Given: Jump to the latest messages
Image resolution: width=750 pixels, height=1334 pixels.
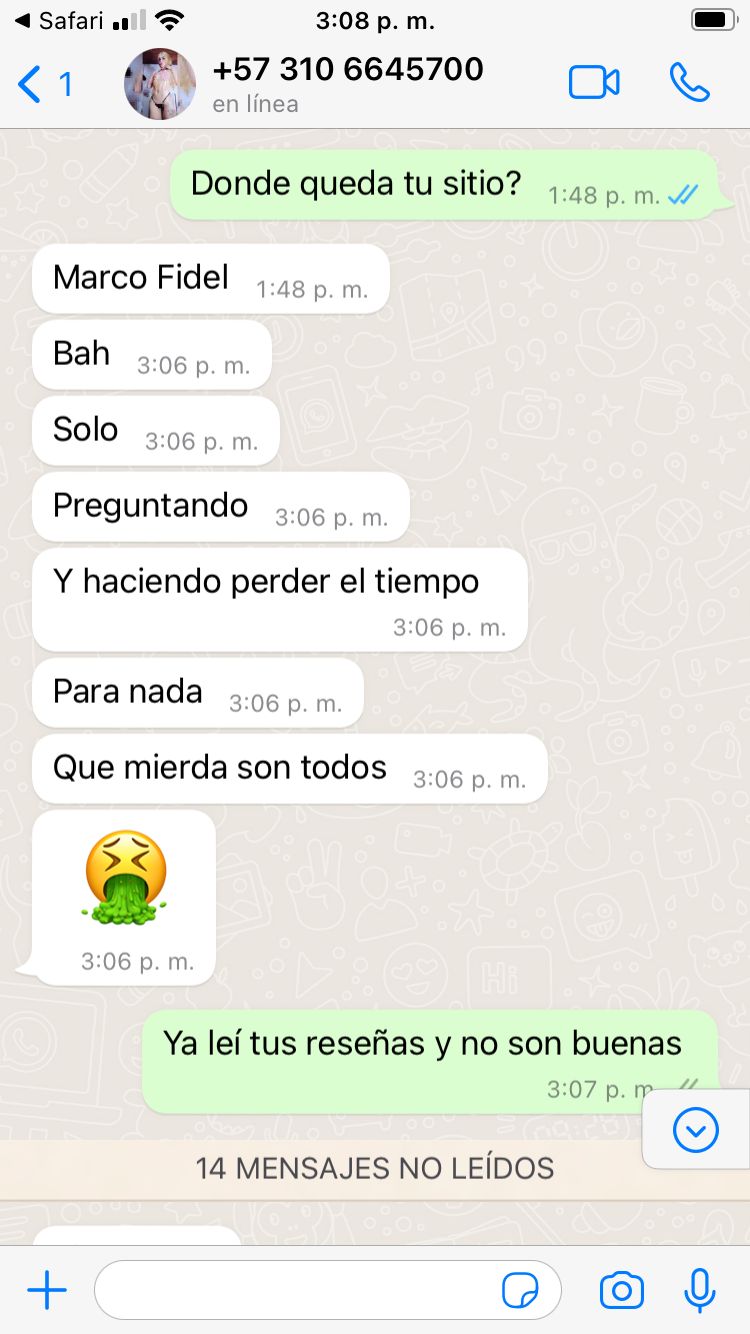Looking at the screenshot, I should pos(696,1131).
